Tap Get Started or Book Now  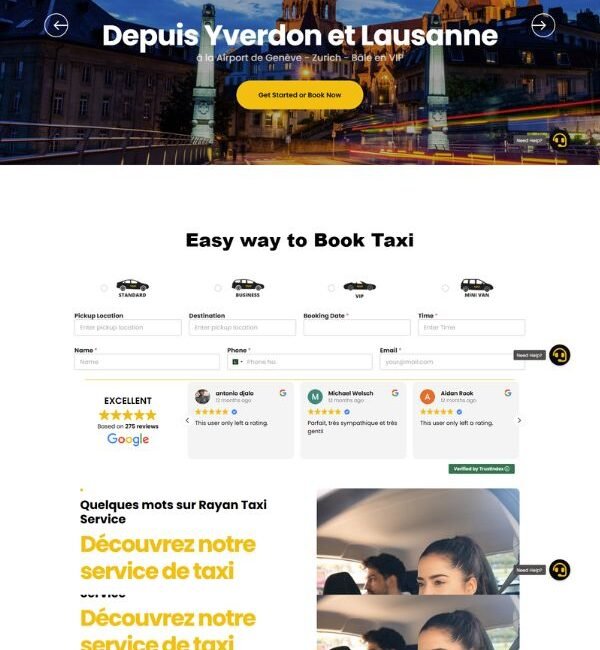tap(299, 95)
